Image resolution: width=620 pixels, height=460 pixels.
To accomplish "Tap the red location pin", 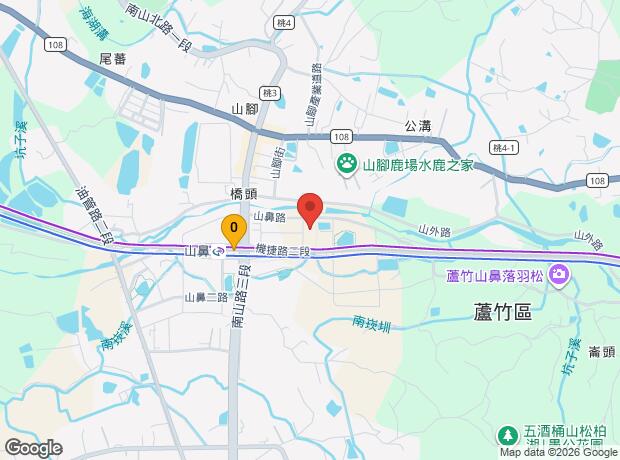I will click(x=310, y=210).
